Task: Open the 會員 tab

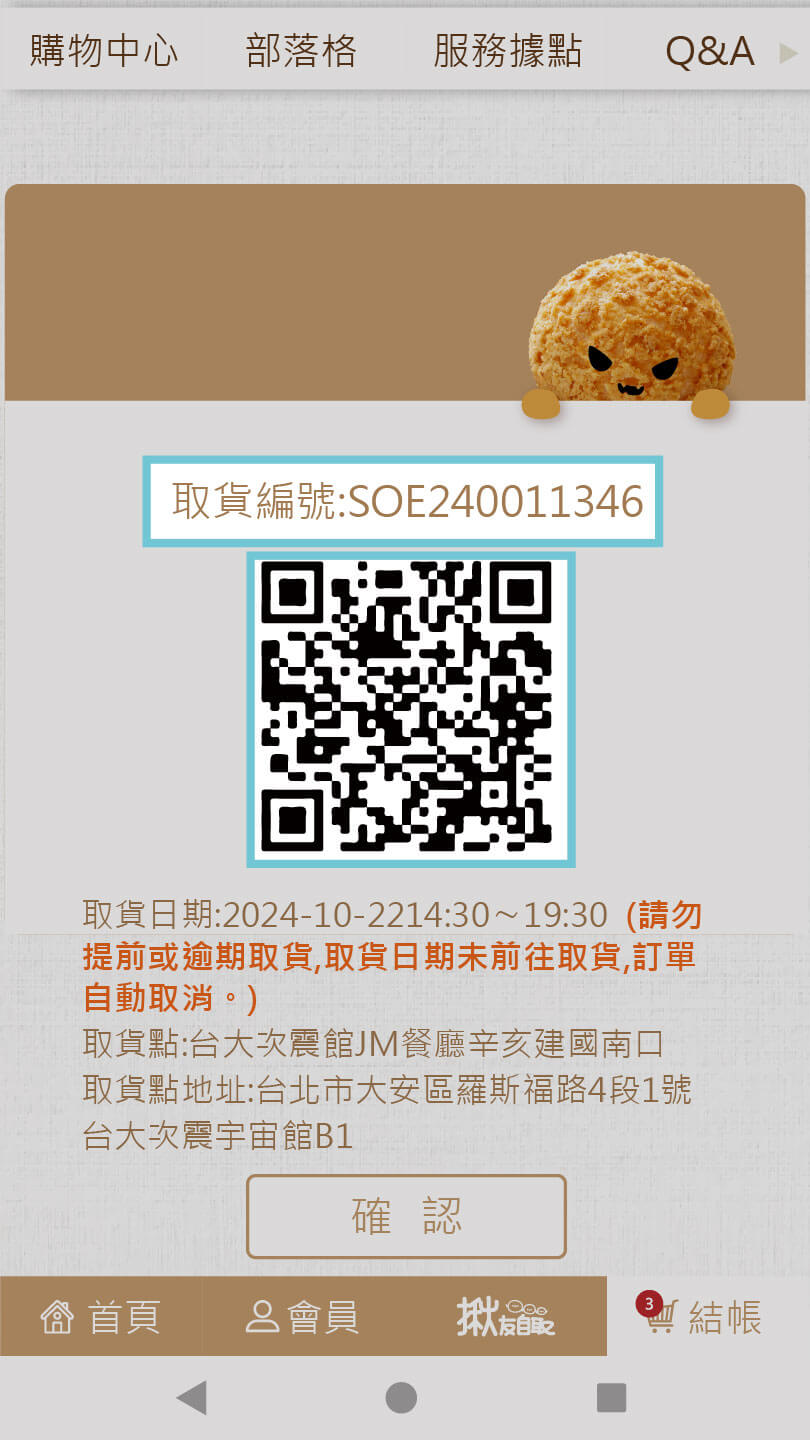Action: coord(303,1317)
